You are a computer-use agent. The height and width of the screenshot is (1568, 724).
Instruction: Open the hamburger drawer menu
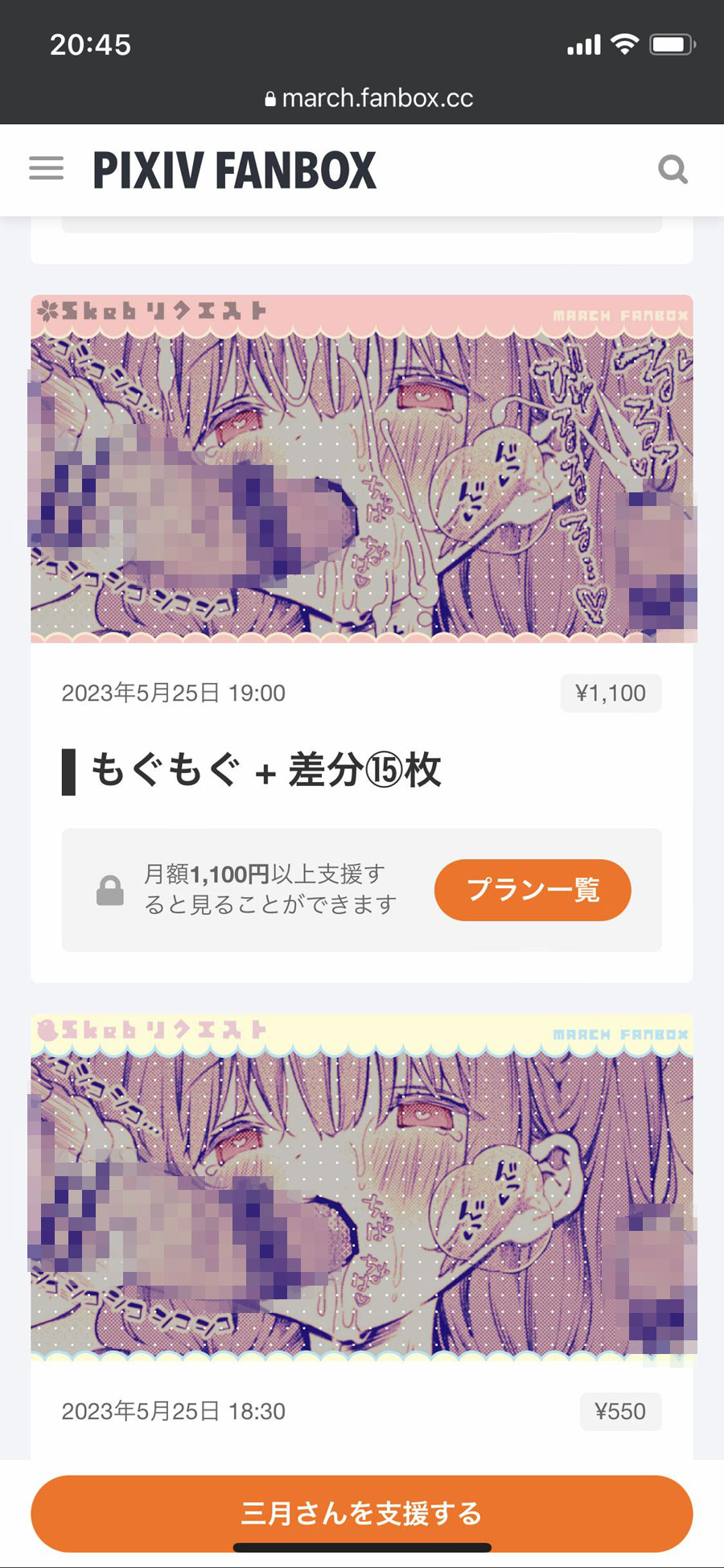(x=46, y=168)
